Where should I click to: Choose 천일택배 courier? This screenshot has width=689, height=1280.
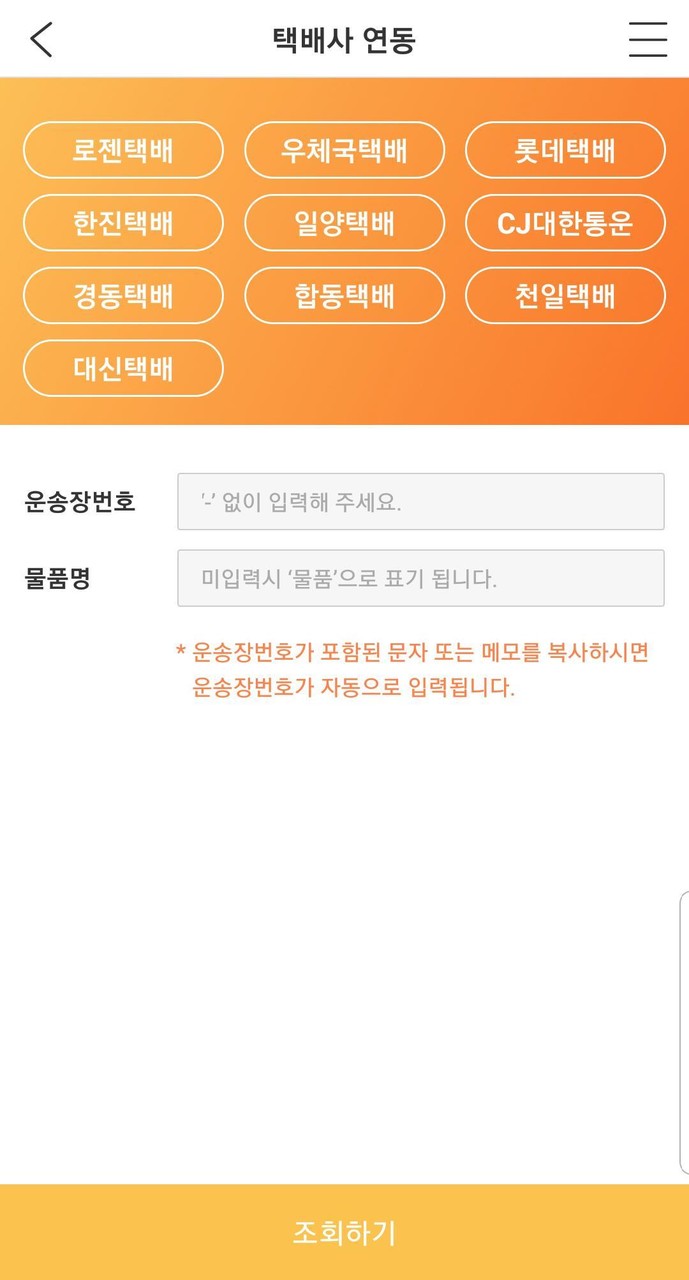(565, 296)
